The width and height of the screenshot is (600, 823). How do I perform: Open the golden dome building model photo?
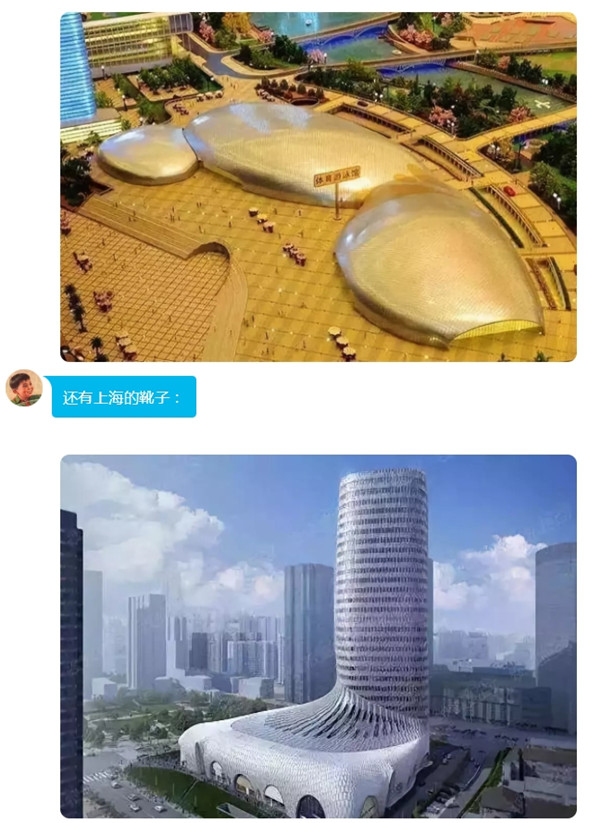(x=318, y=187)
